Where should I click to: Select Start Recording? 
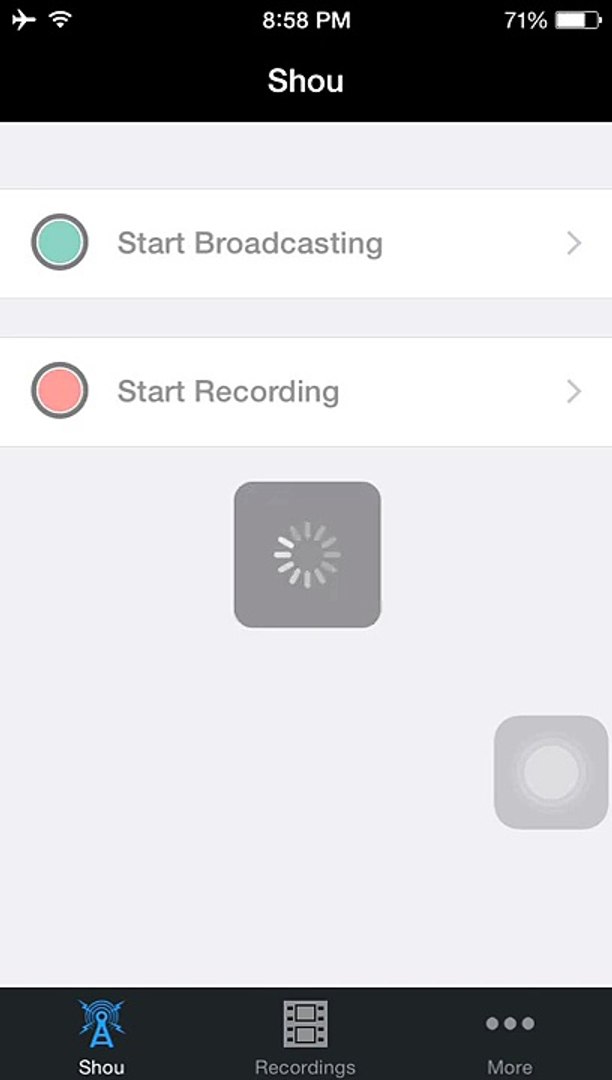(306, 391)
